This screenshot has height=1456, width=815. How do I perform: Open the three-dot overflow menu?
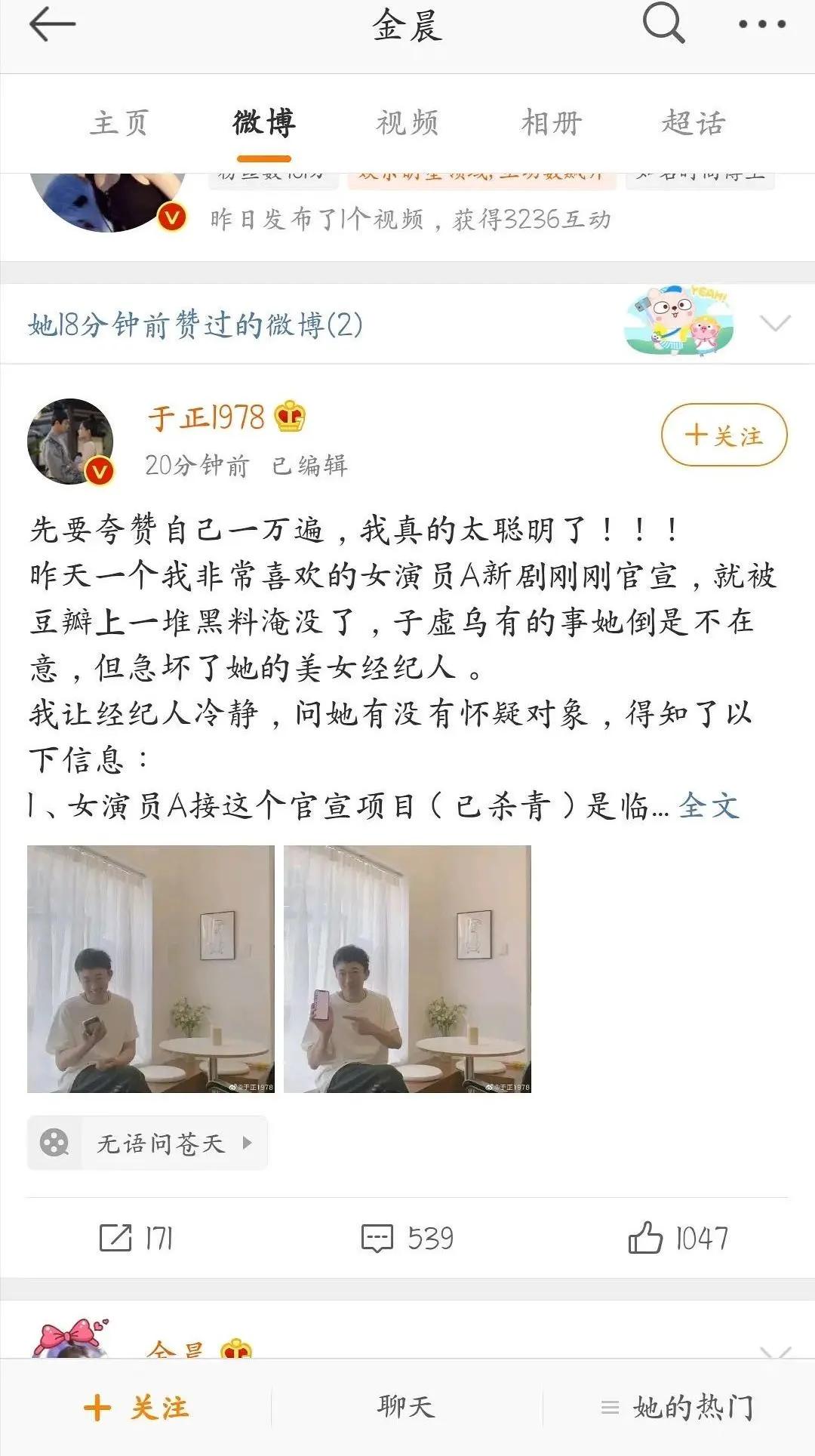click(x=761, y=25)
